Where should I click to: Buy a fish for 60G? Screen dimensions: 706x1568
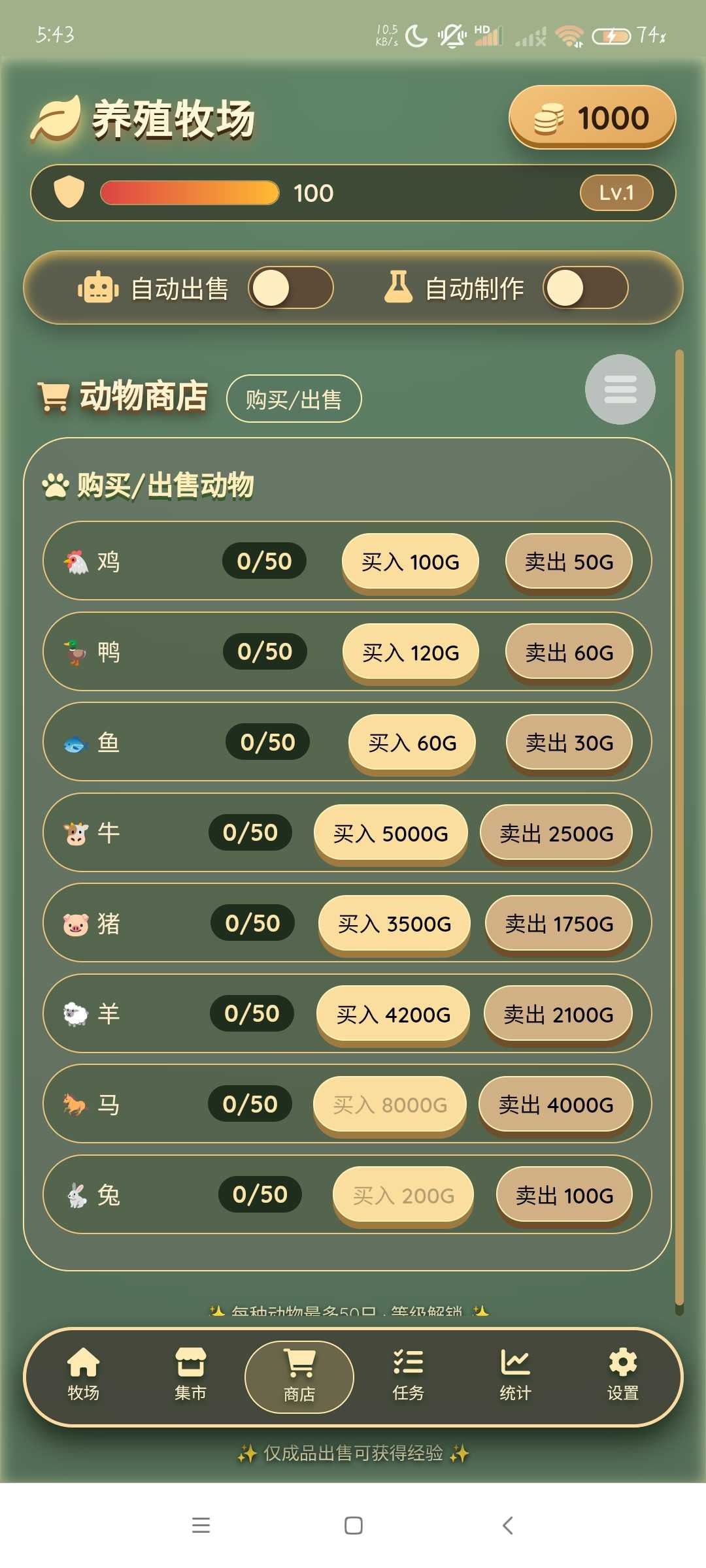412,743
